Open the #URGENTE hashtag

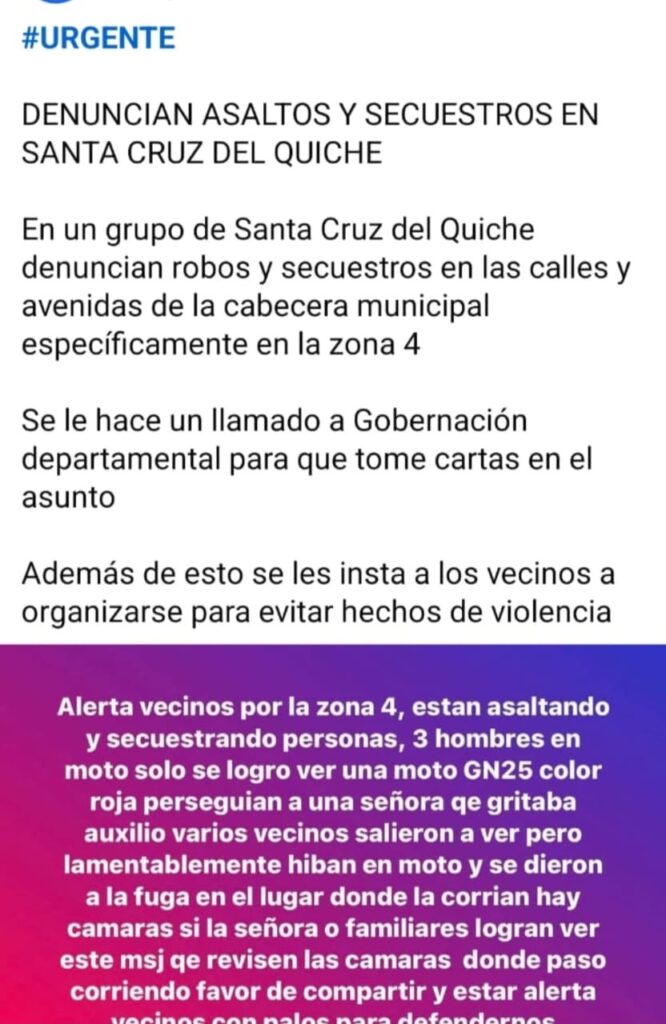click(98, 38)
